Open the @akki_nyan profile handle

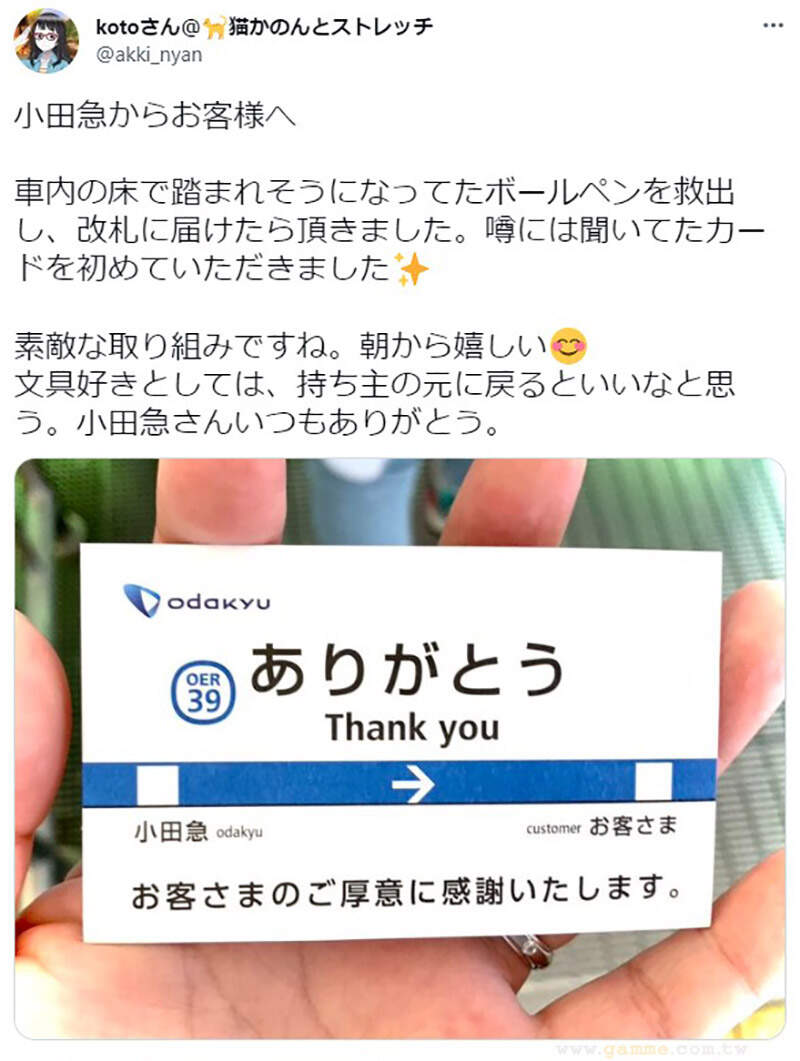tap(148, 55)
